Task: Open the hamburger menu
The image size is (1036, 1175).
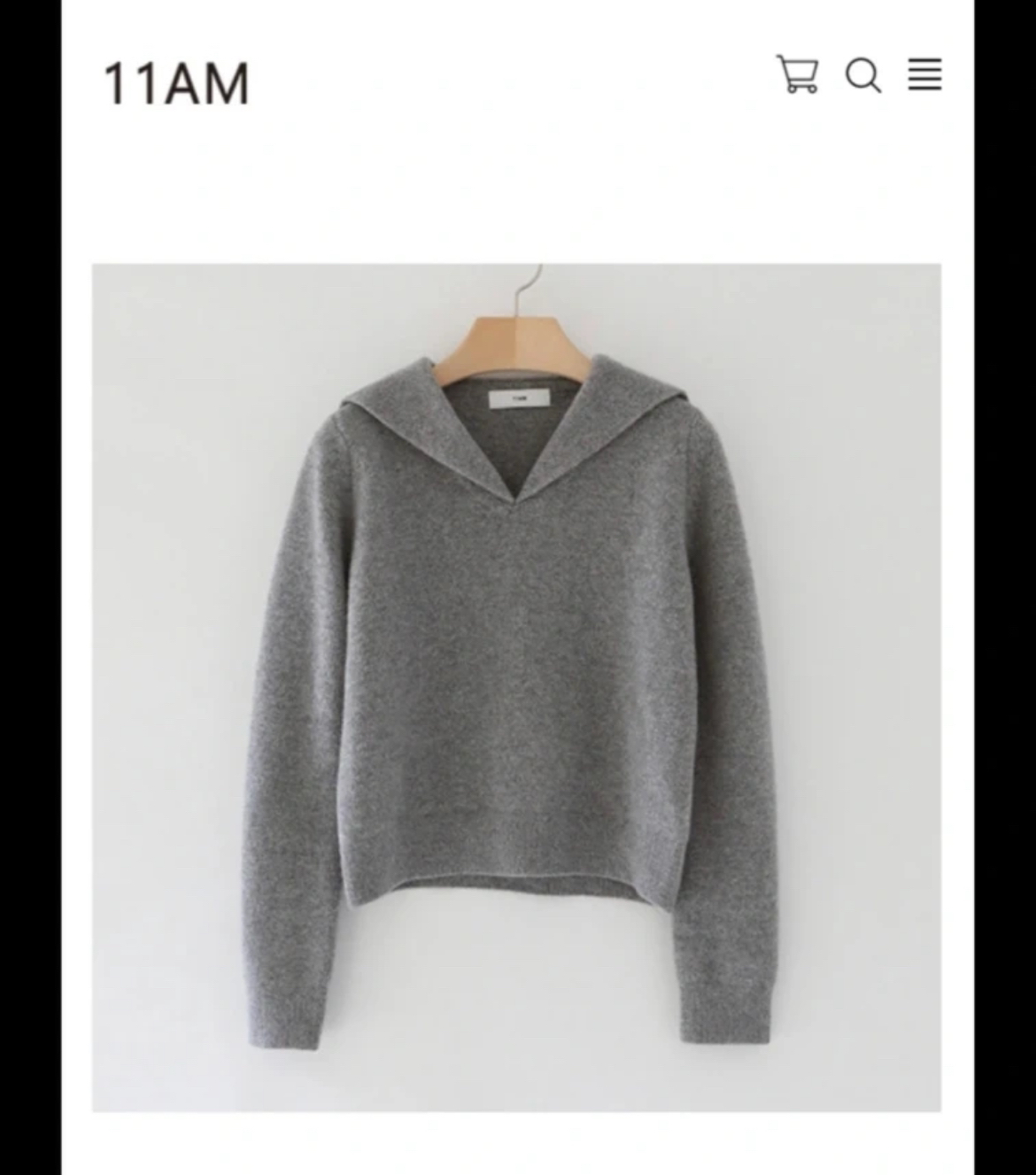Action: pyautogui.click(x=924, y=74)
